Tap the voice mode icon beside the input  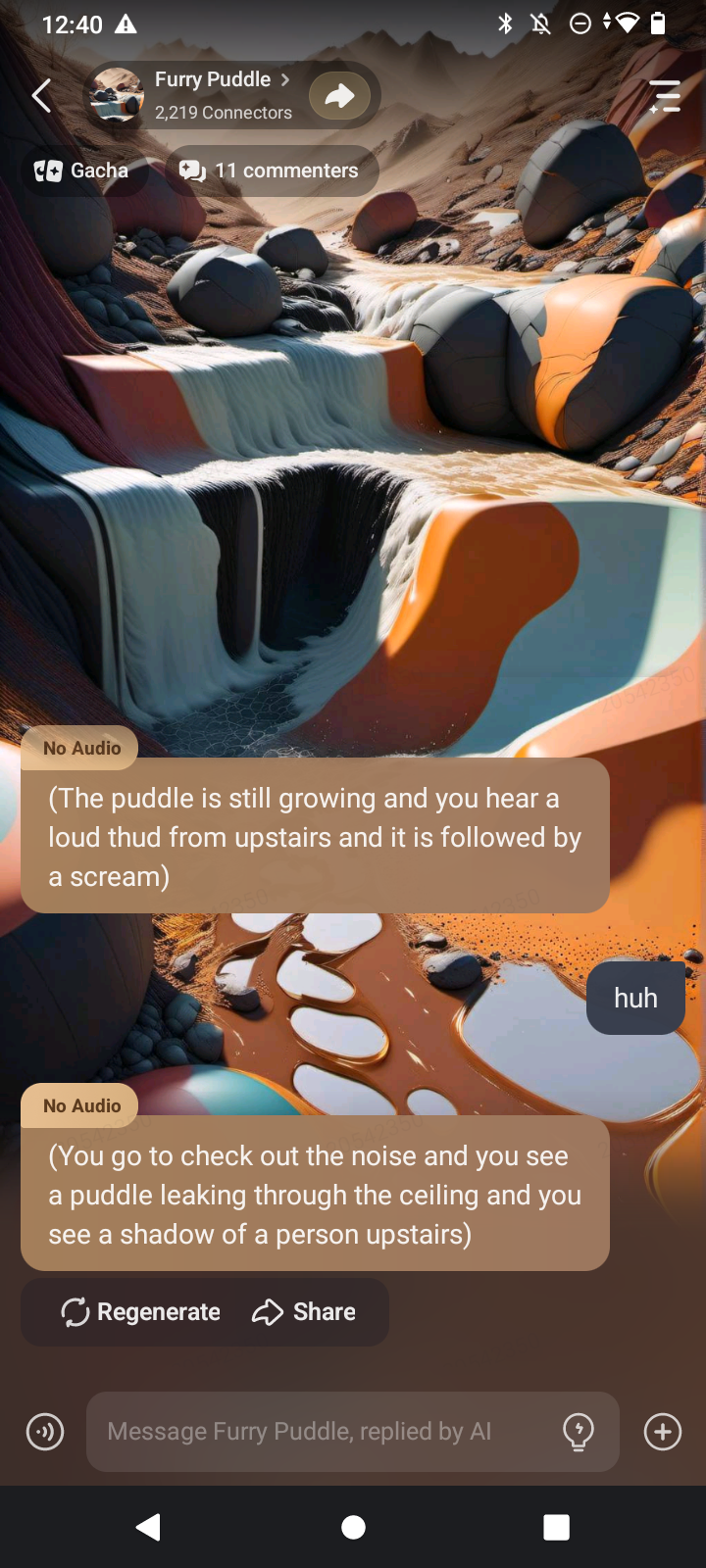pos(45,1432)
